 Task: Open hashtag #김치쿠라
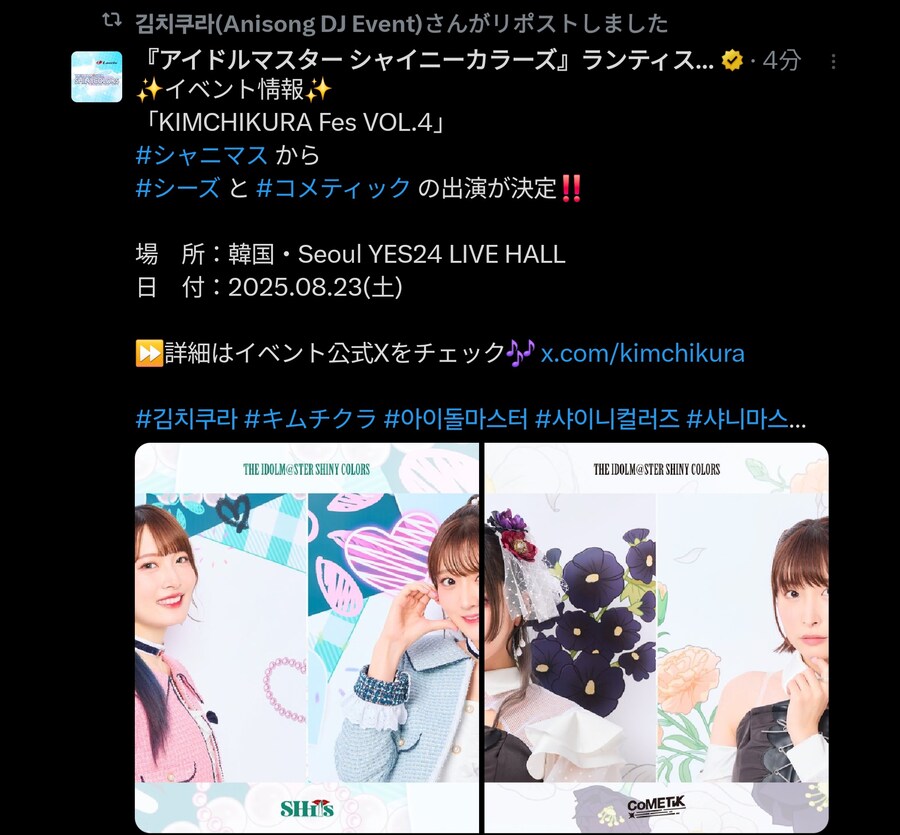click(x=186, y=417)
